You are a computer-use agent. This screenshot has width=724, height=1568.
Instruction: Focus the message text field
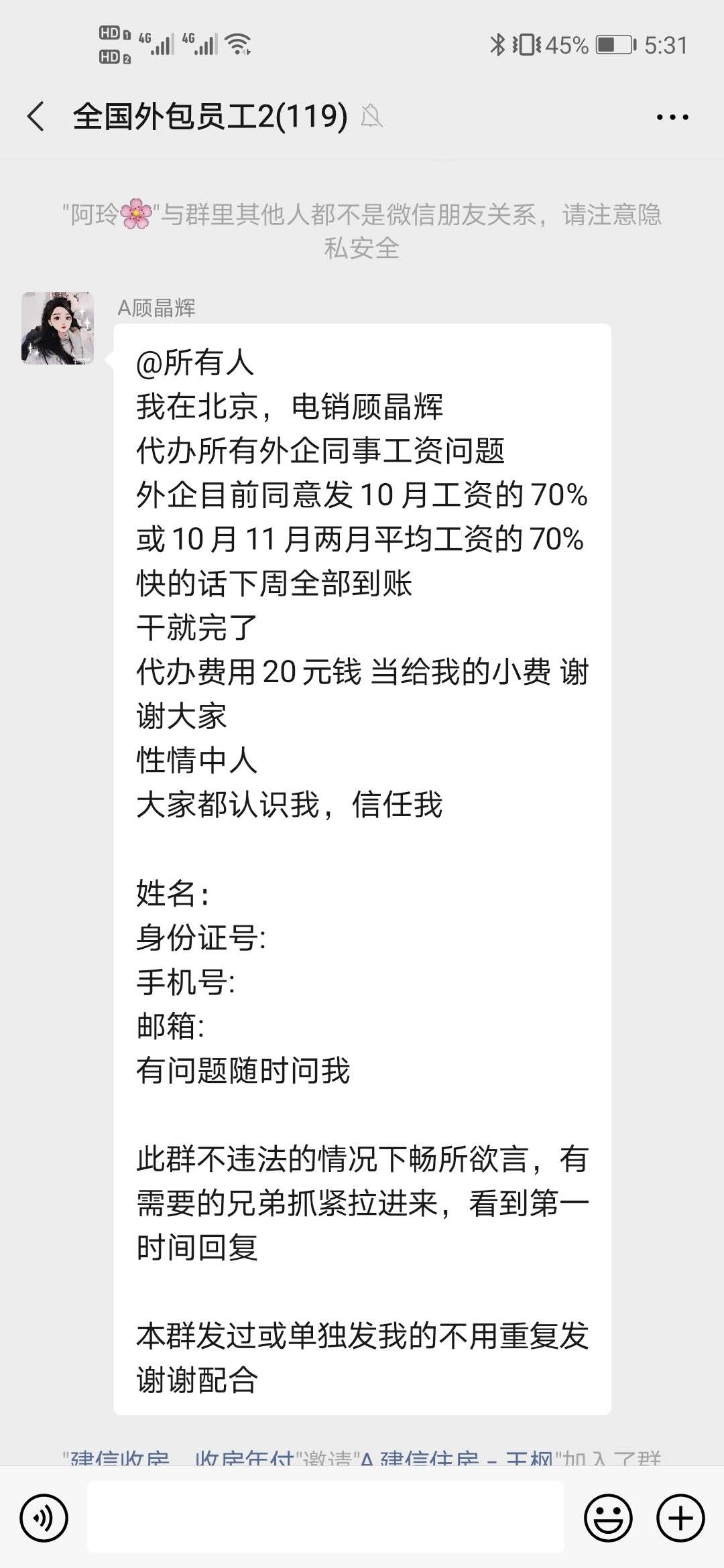pyautogui.click(x=326, y=1518)
